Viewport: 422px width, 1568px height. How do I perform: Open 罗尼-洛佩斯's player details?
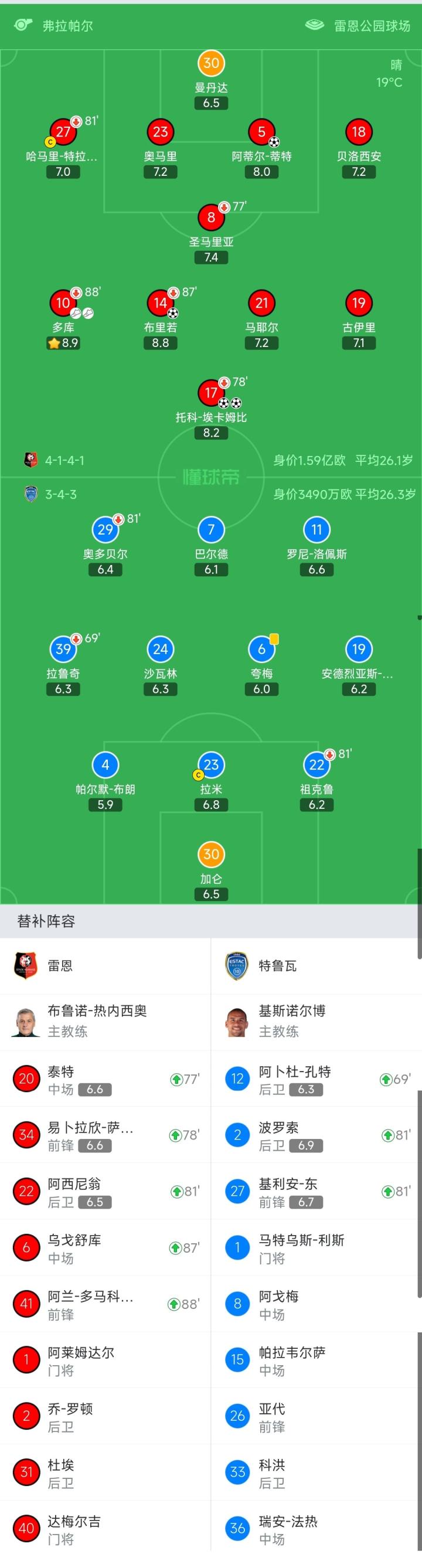pyautogui.click(x=316, y=529)
